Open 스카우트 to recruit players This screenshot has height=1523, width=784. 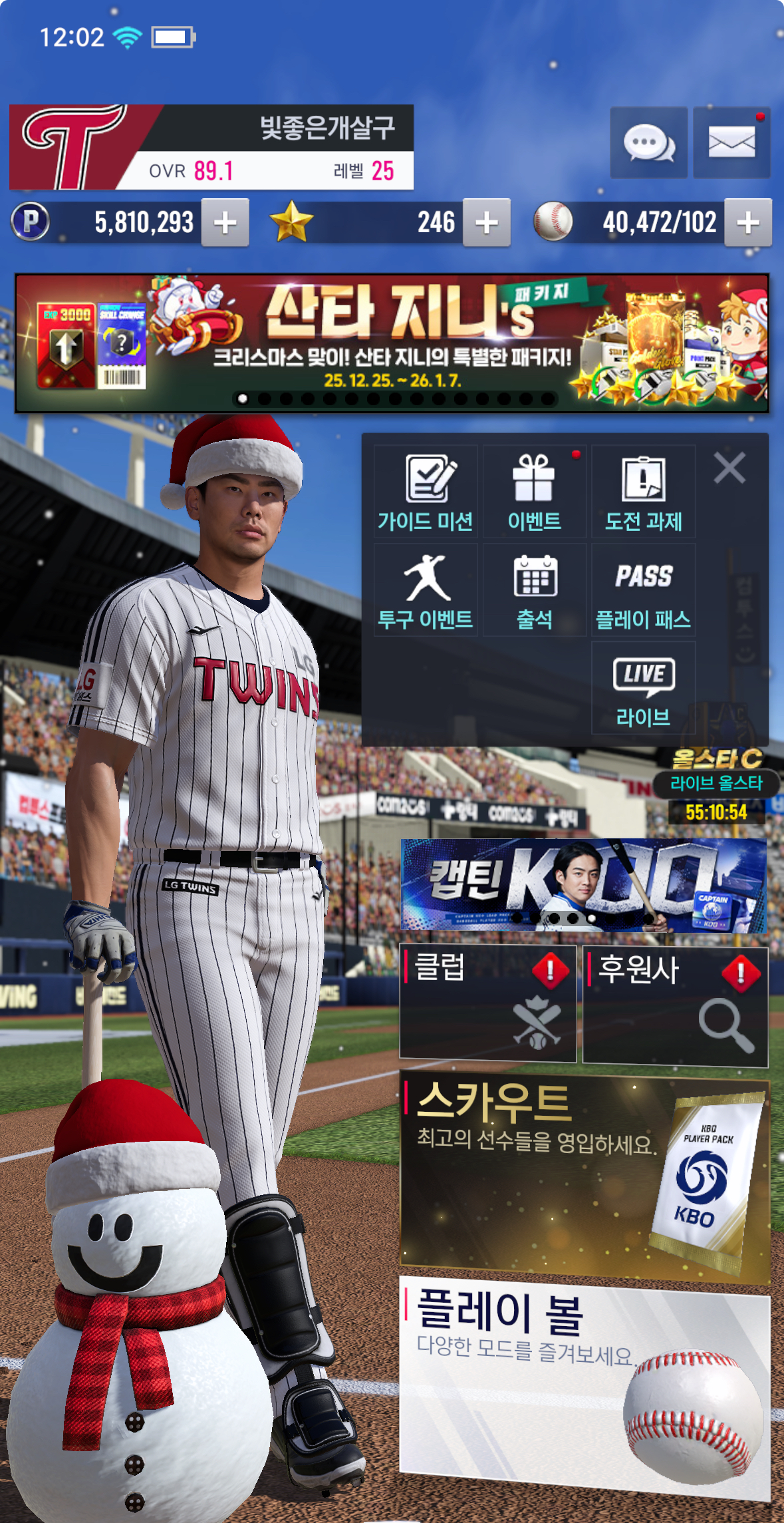pyautogui.click(x=585, y=1176)
